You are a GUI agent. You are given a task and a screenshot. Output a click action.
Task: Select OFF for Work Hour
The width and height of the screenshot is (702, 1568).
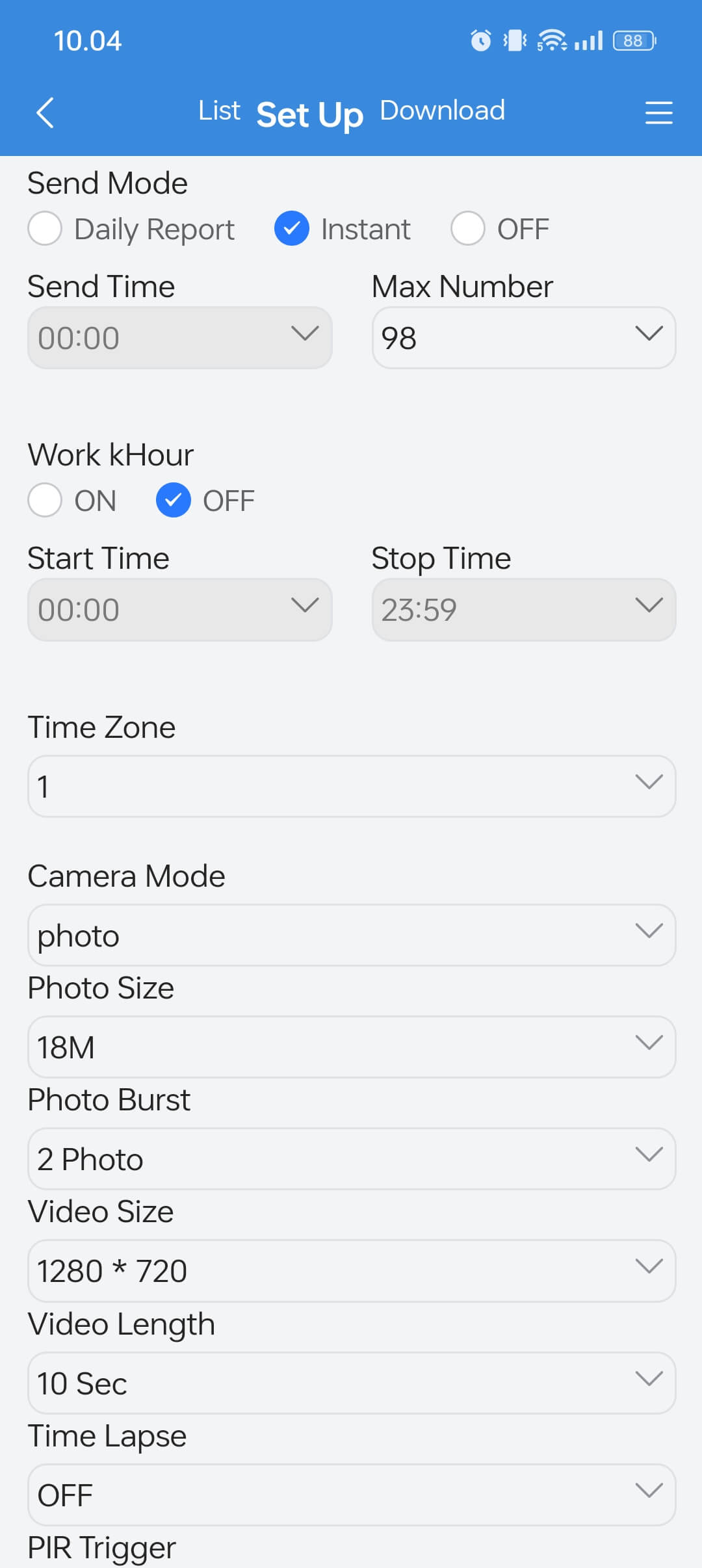tap(174, 501)
